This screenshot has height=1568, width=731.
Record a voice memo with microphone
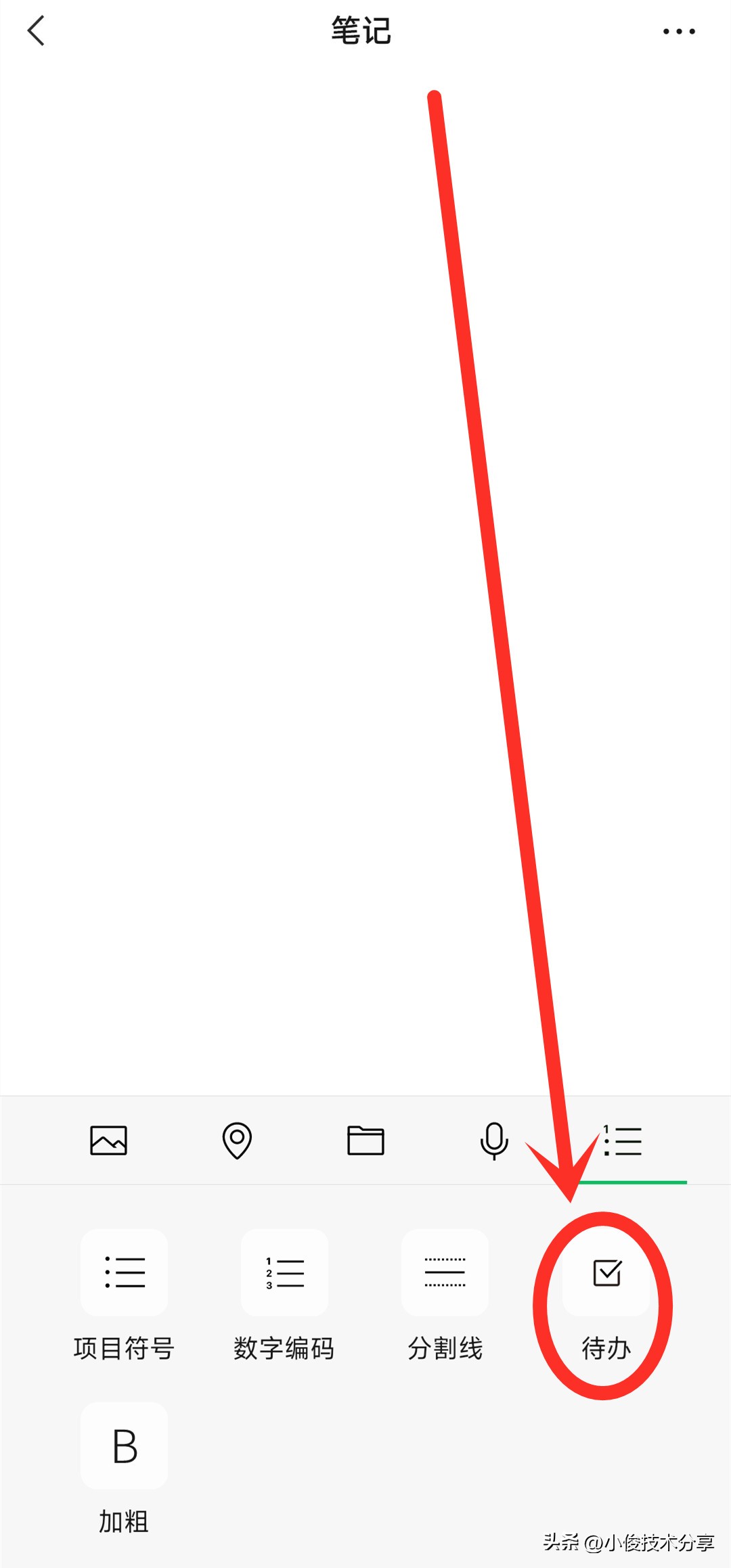(494, 1140)
